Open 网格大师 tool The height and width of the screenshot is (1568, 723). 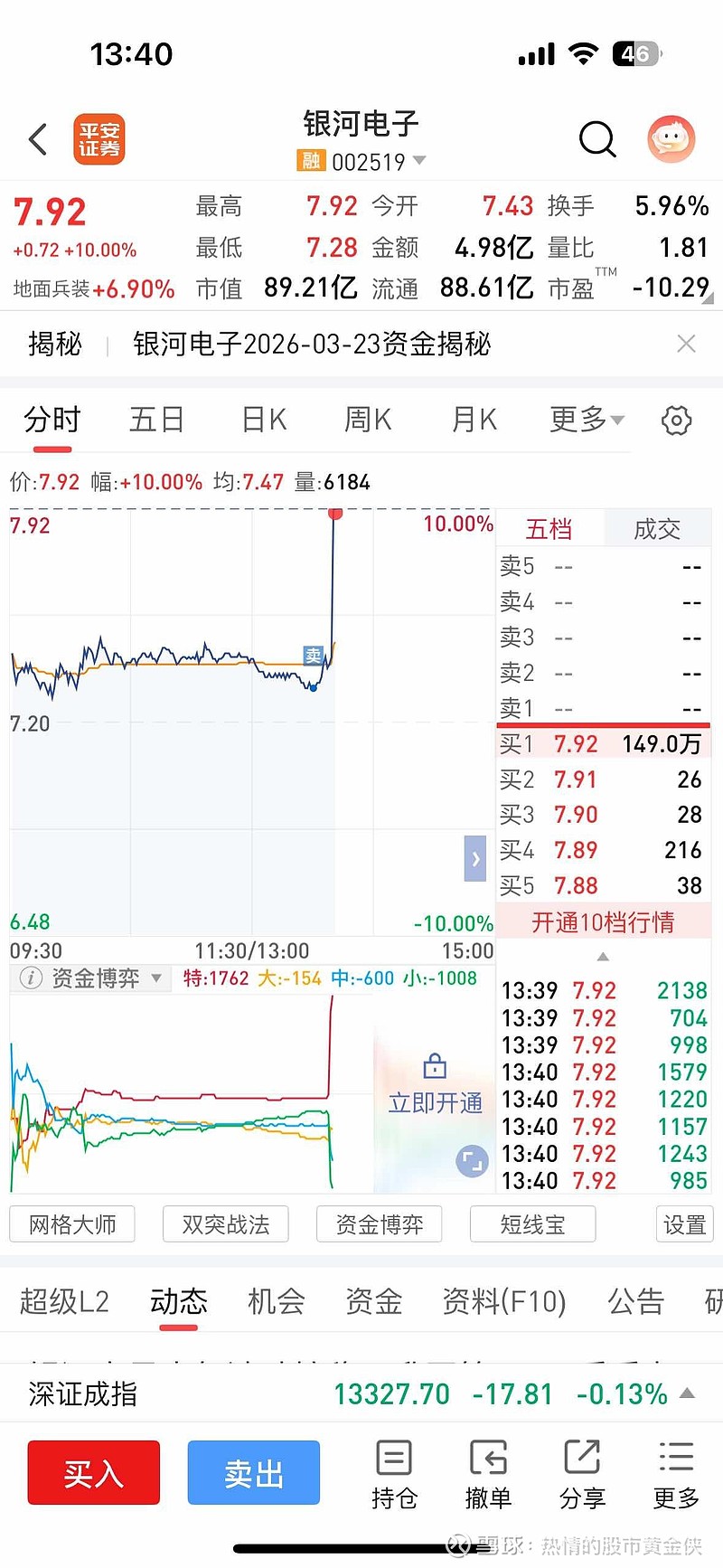coord(72,1224)
